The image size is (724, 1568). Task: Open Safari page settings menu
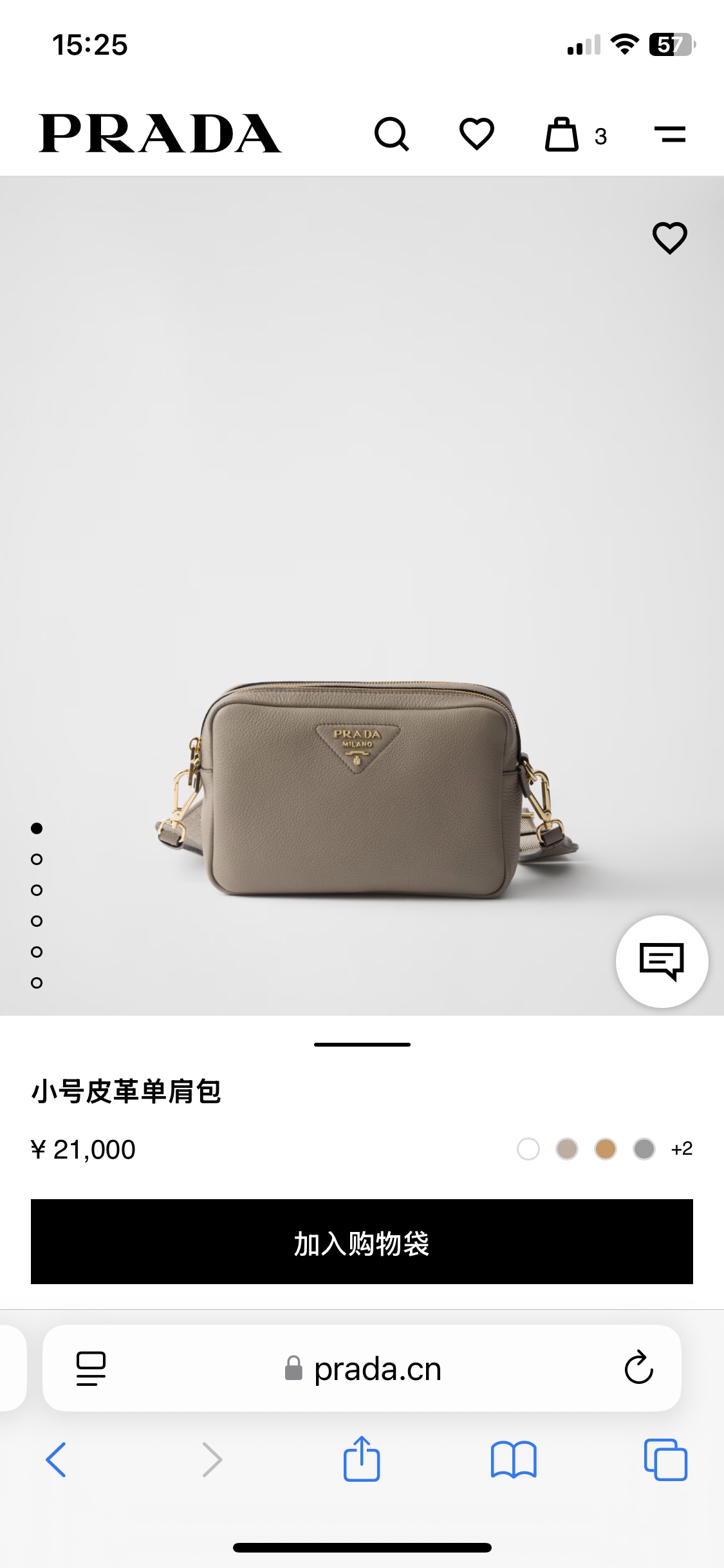coord(91,1368)
